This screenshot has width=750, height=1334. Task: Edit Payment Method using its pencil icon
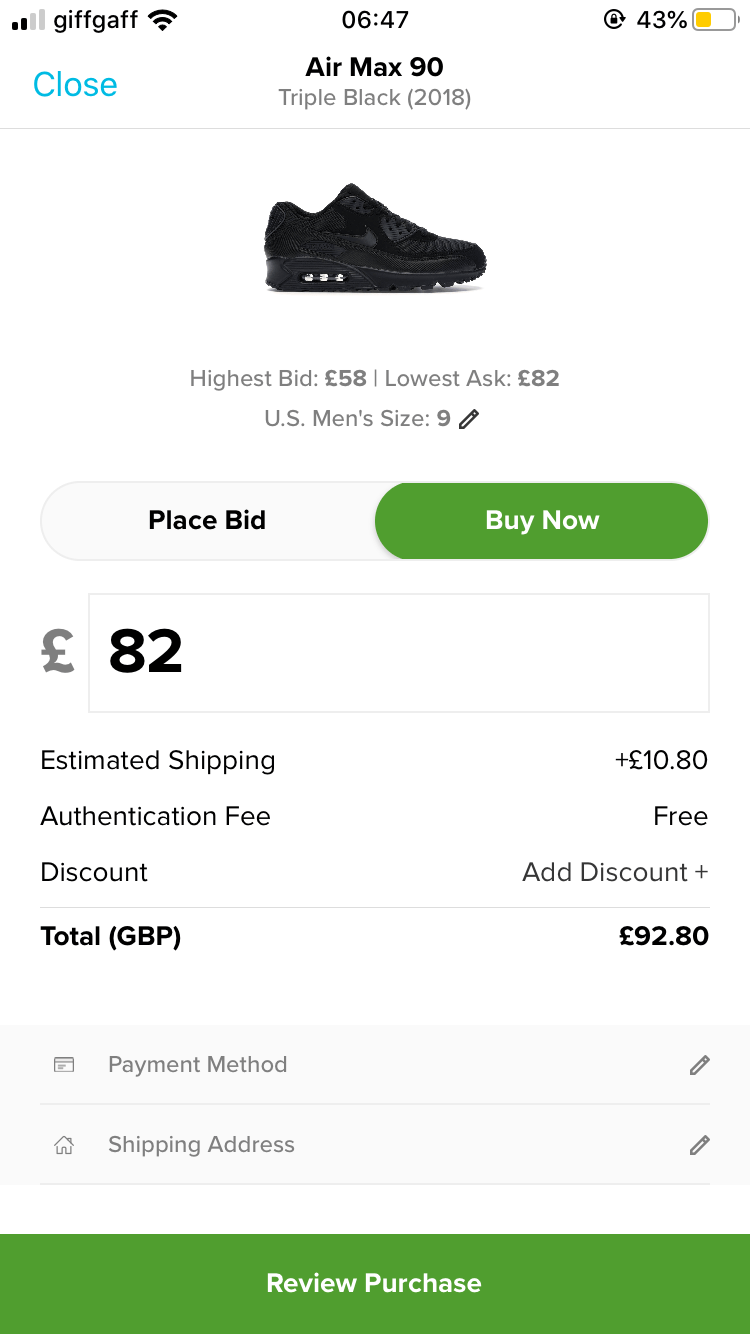699,1064
